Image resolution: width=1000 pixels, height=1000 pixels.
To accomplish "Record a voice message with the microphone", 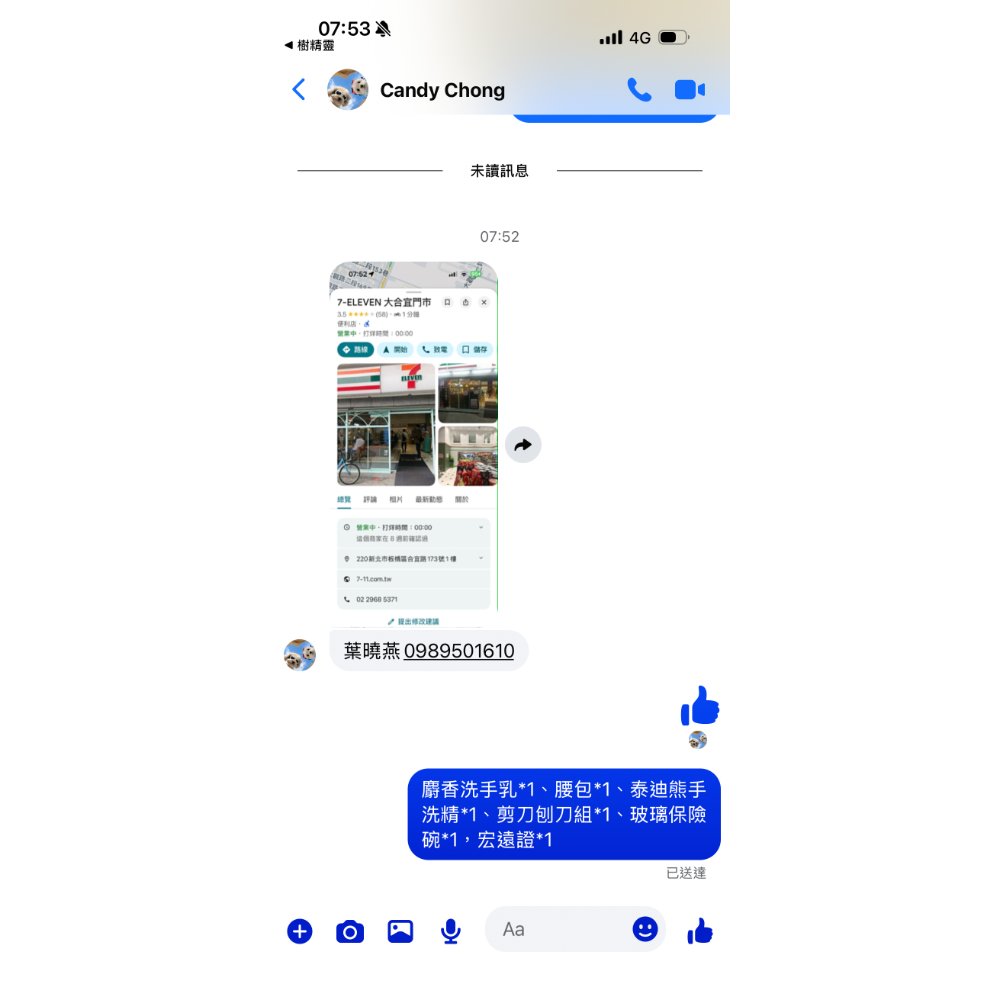I will point(451,931).
